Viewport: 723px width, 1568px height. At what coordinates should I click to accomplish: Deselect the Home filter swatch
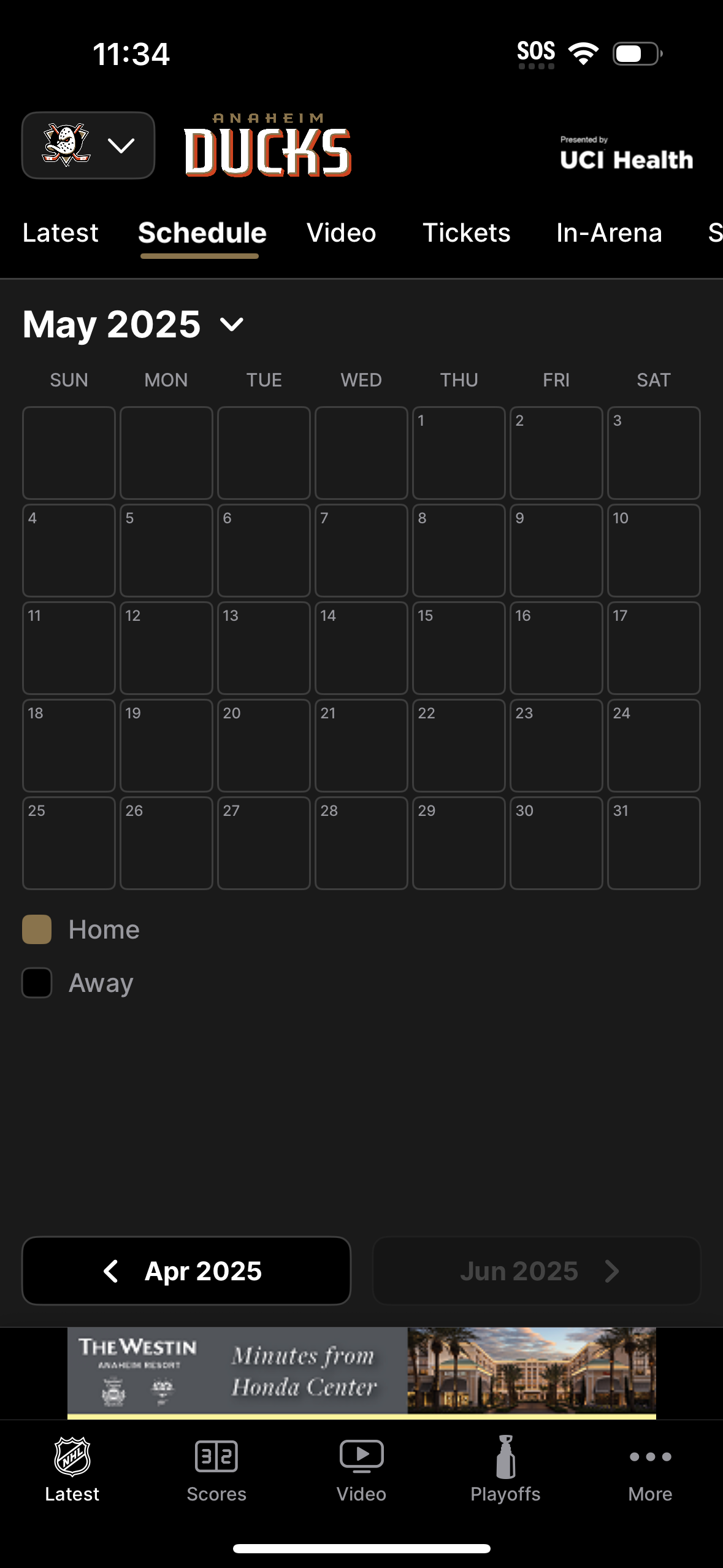click(37, 930)
